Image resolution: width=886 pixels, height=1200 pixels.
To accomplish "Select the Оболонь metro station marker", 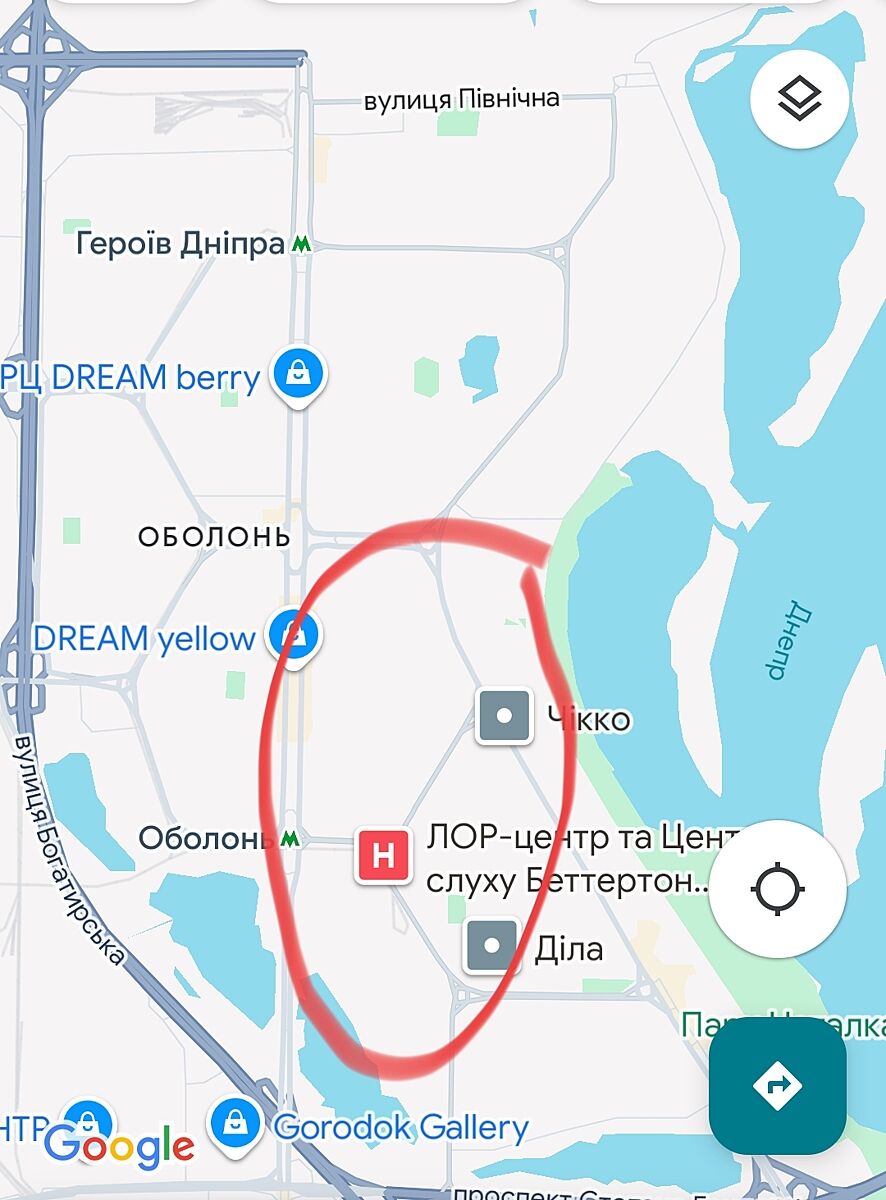I will tap(290, 838).
